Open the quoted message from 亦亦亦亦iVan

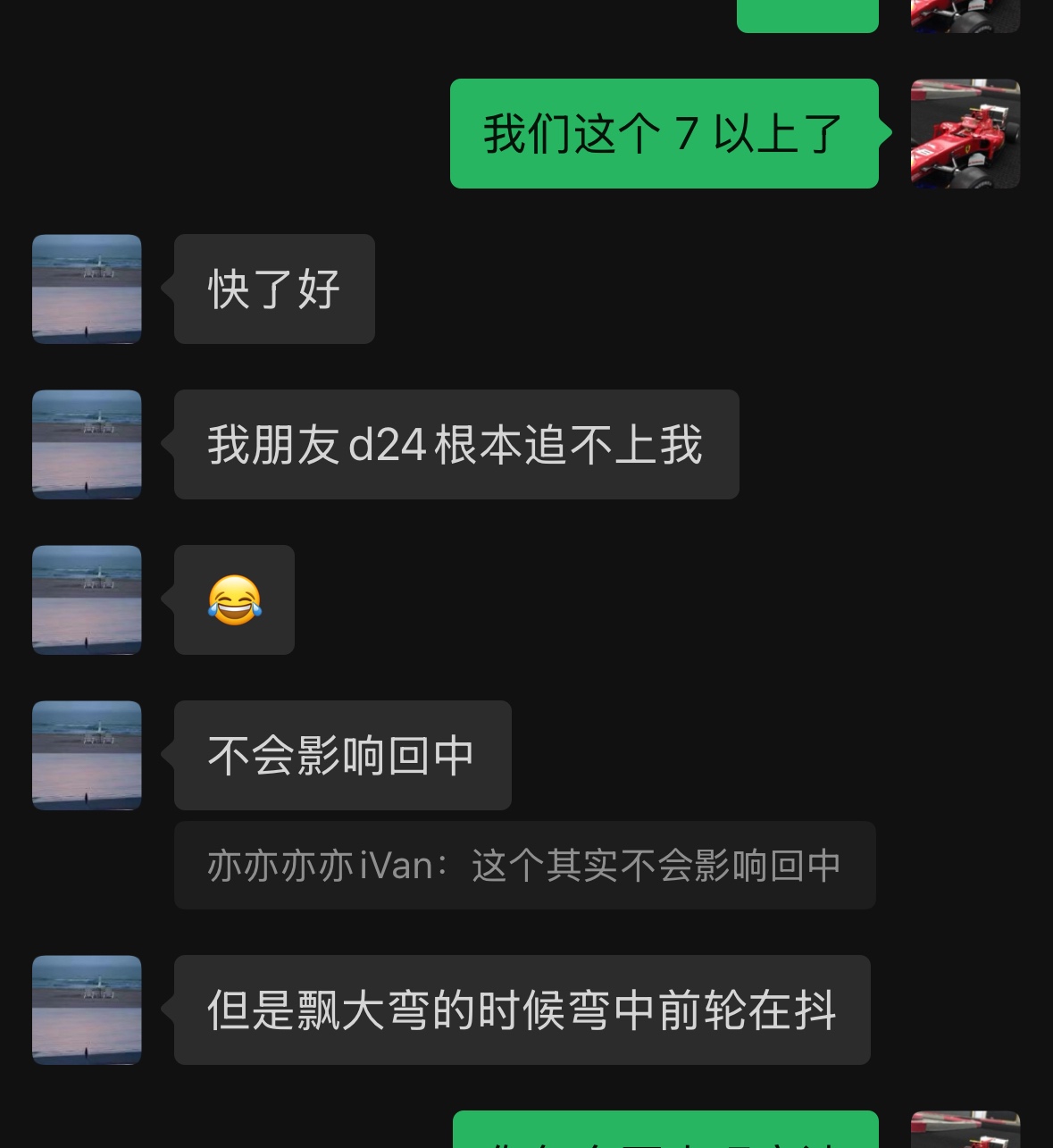point(524,865)
